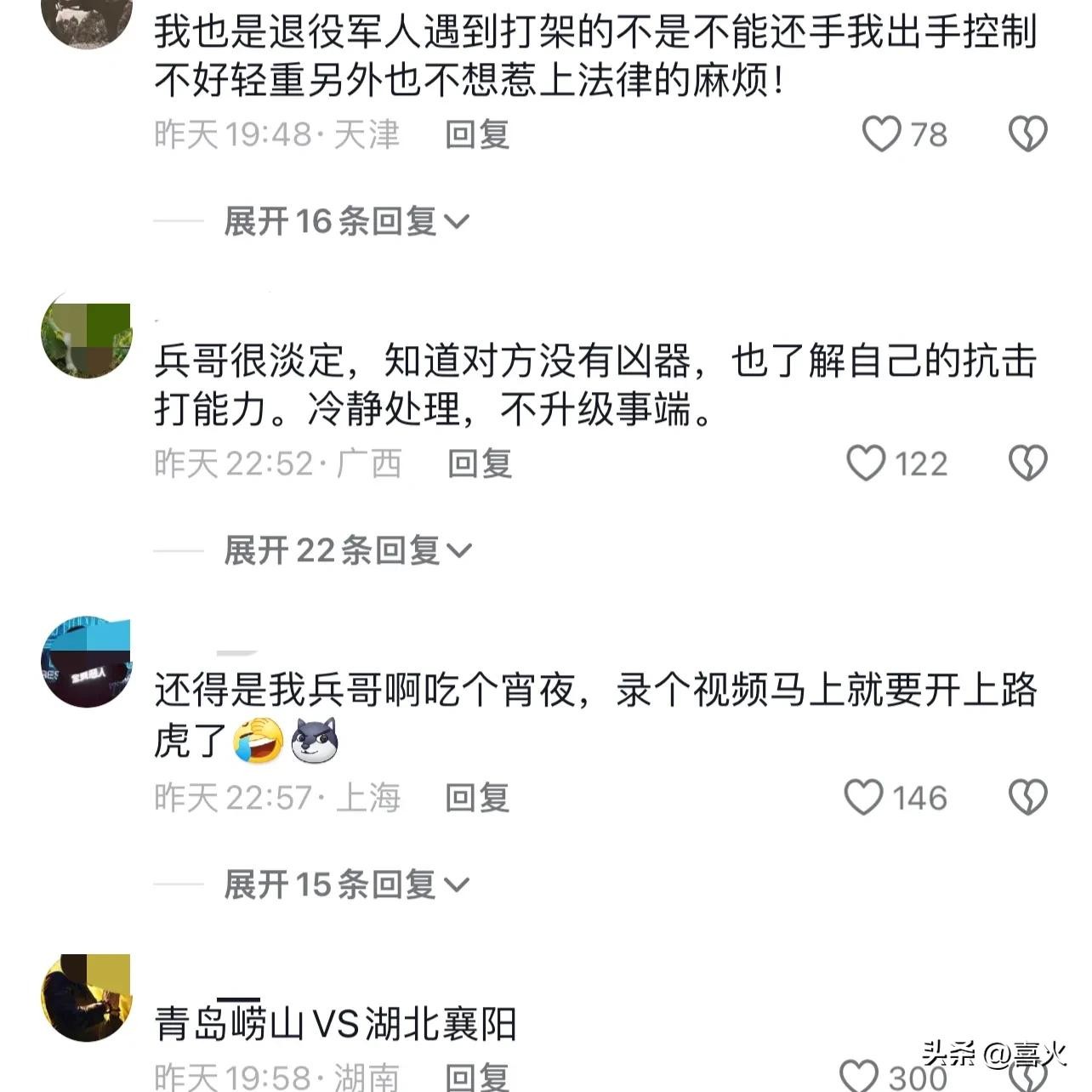Expand 22 replies under Guangxi comment
The image size is (1092, 1092).
pos(348,550)
